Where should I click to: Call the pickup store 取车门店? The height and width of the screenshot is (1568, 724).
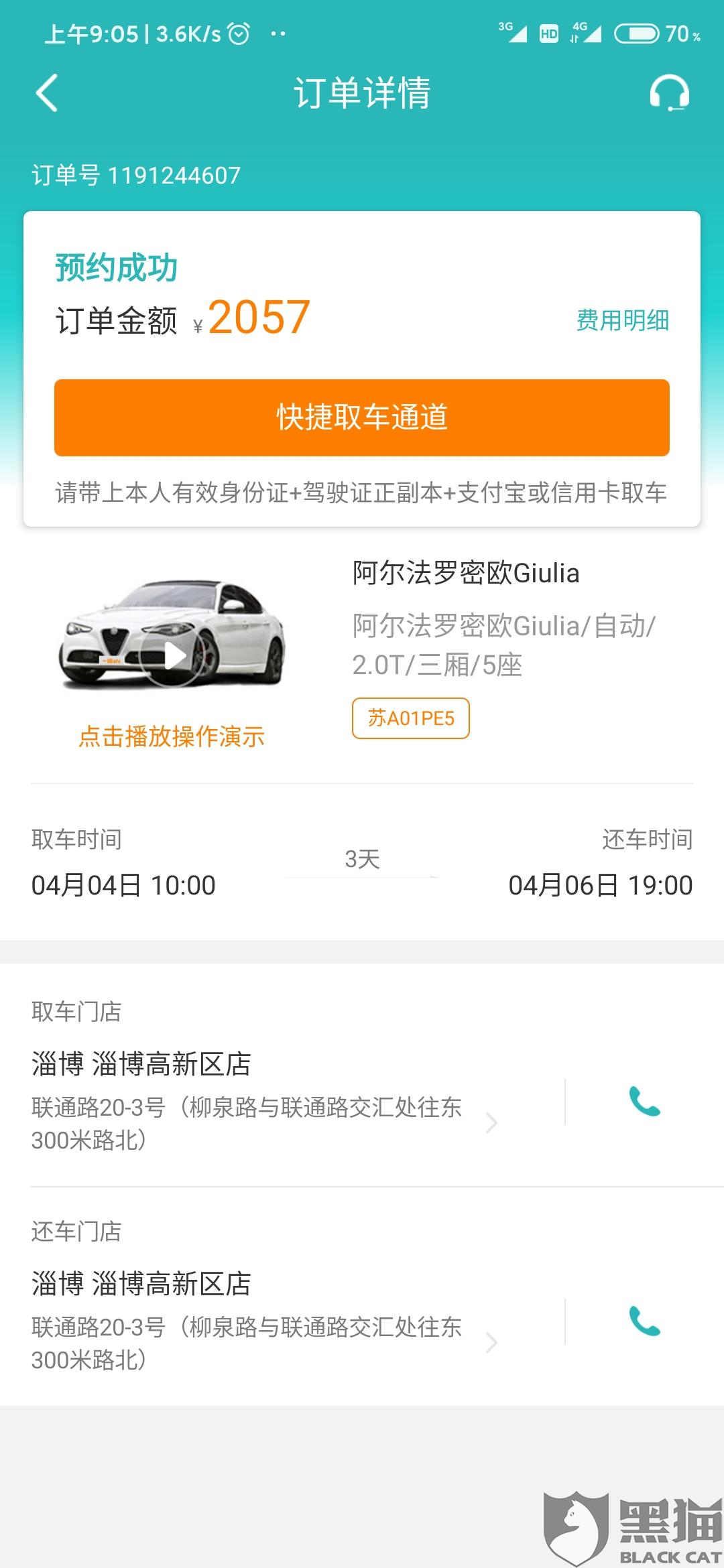click(x=644, y=1102)
